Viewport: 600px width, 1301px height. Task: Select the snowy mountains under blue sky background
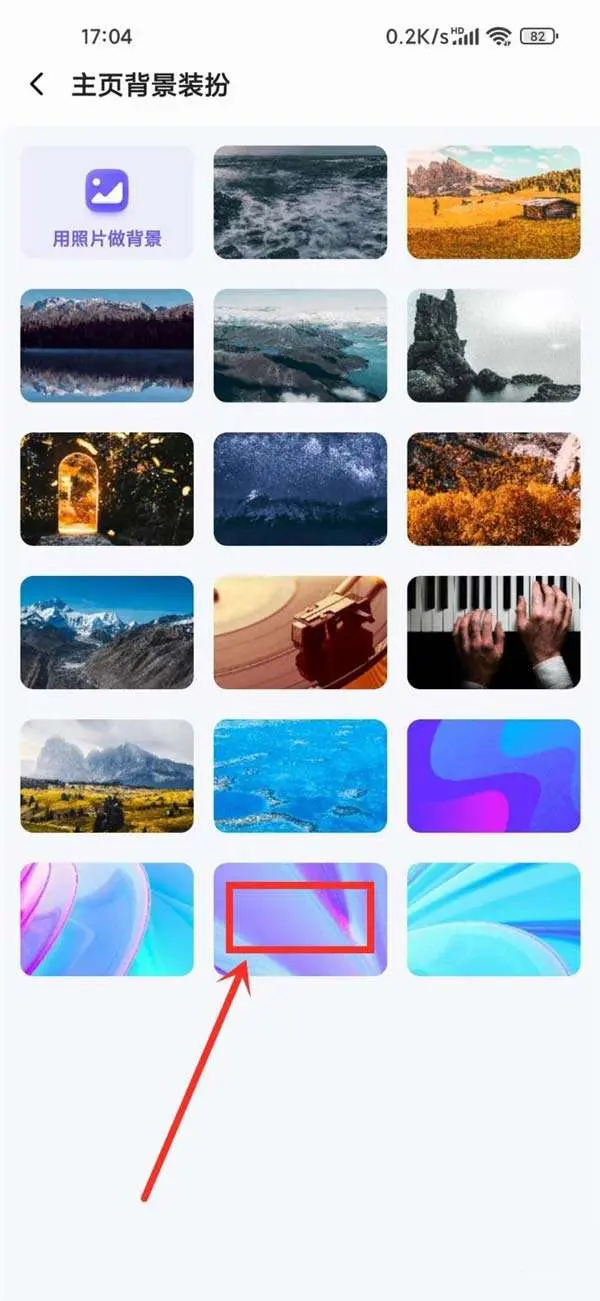click(107, 632)
